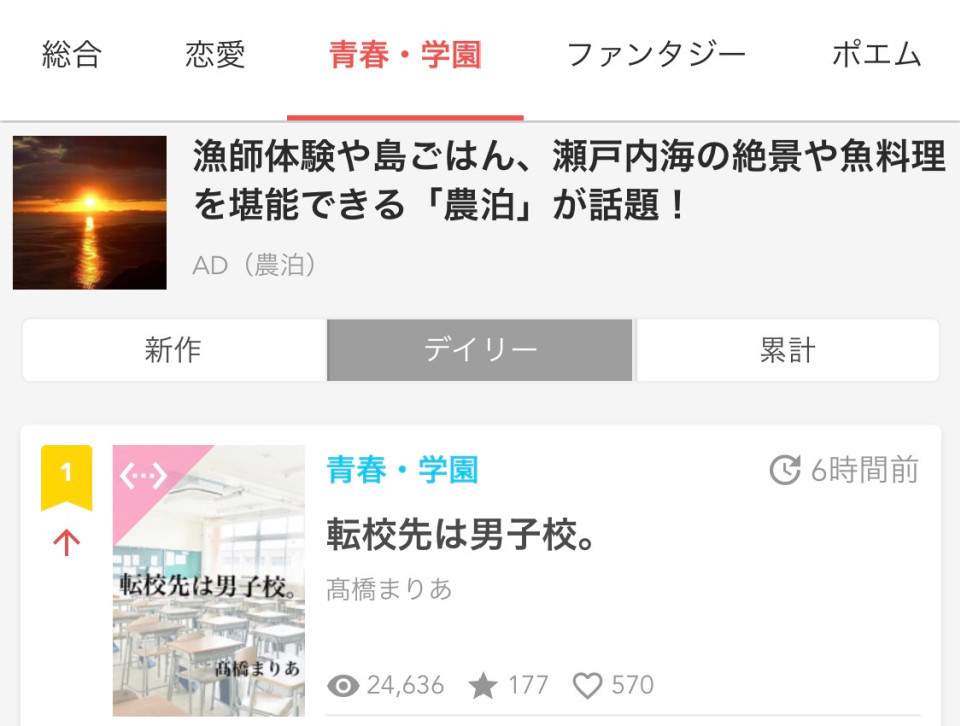960x726 pixels.
Task: Open the ポエム tab
Action: tap(876, 55)
